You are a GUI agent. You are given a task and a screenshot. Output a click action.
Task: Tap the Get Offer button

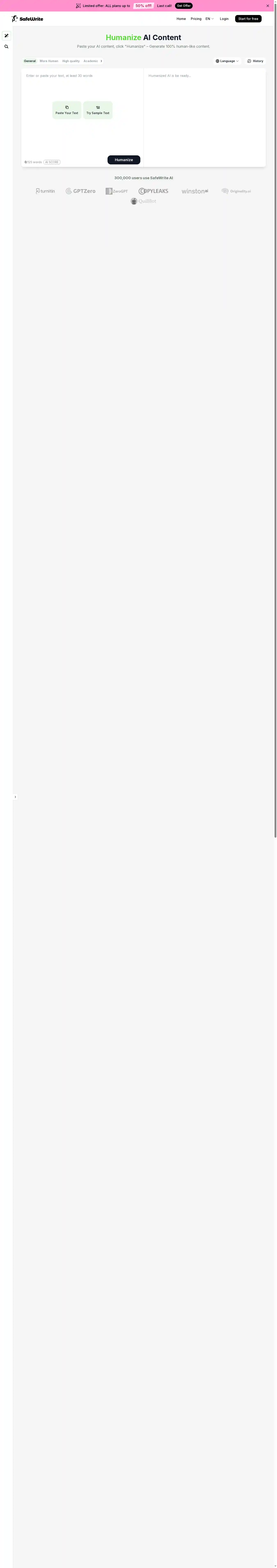[x=183, y=6]
